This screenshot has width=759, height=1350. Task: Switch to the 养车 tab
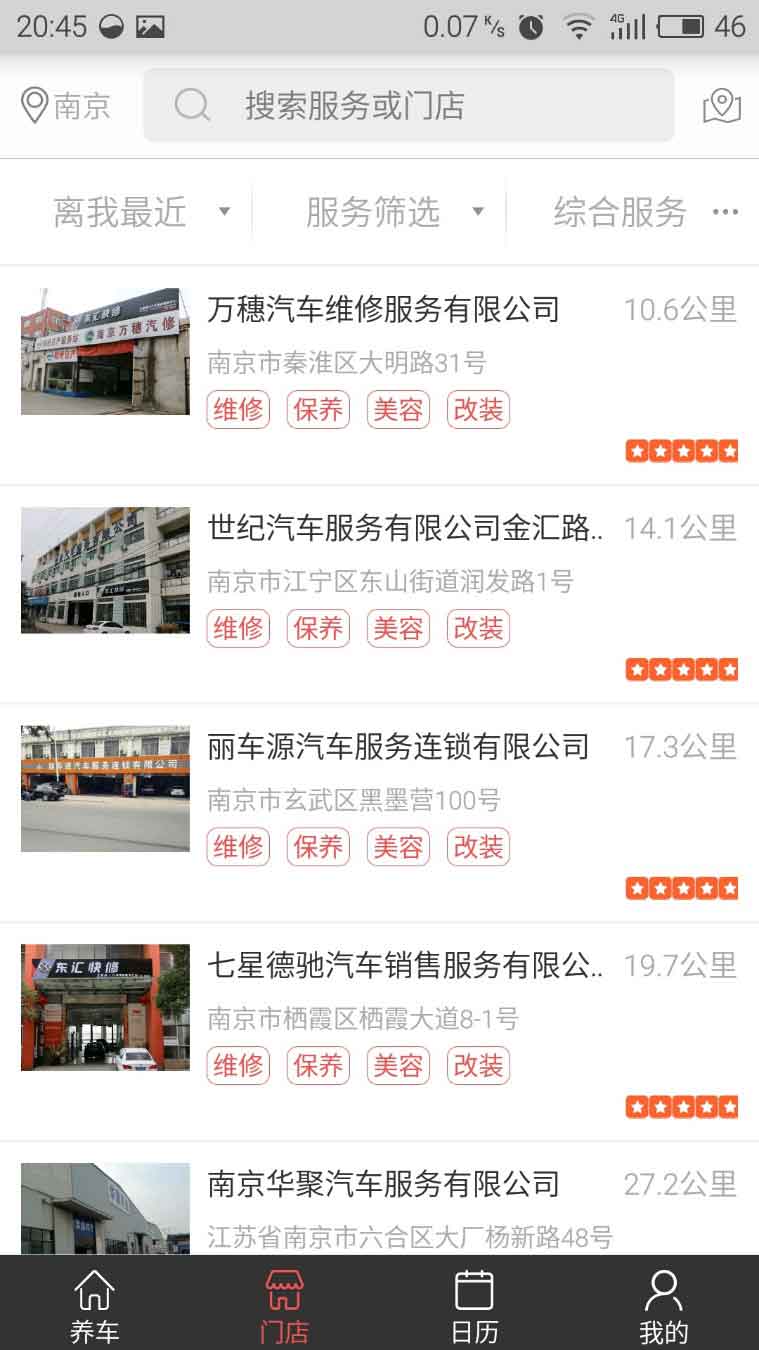(x=94, y=1305)
